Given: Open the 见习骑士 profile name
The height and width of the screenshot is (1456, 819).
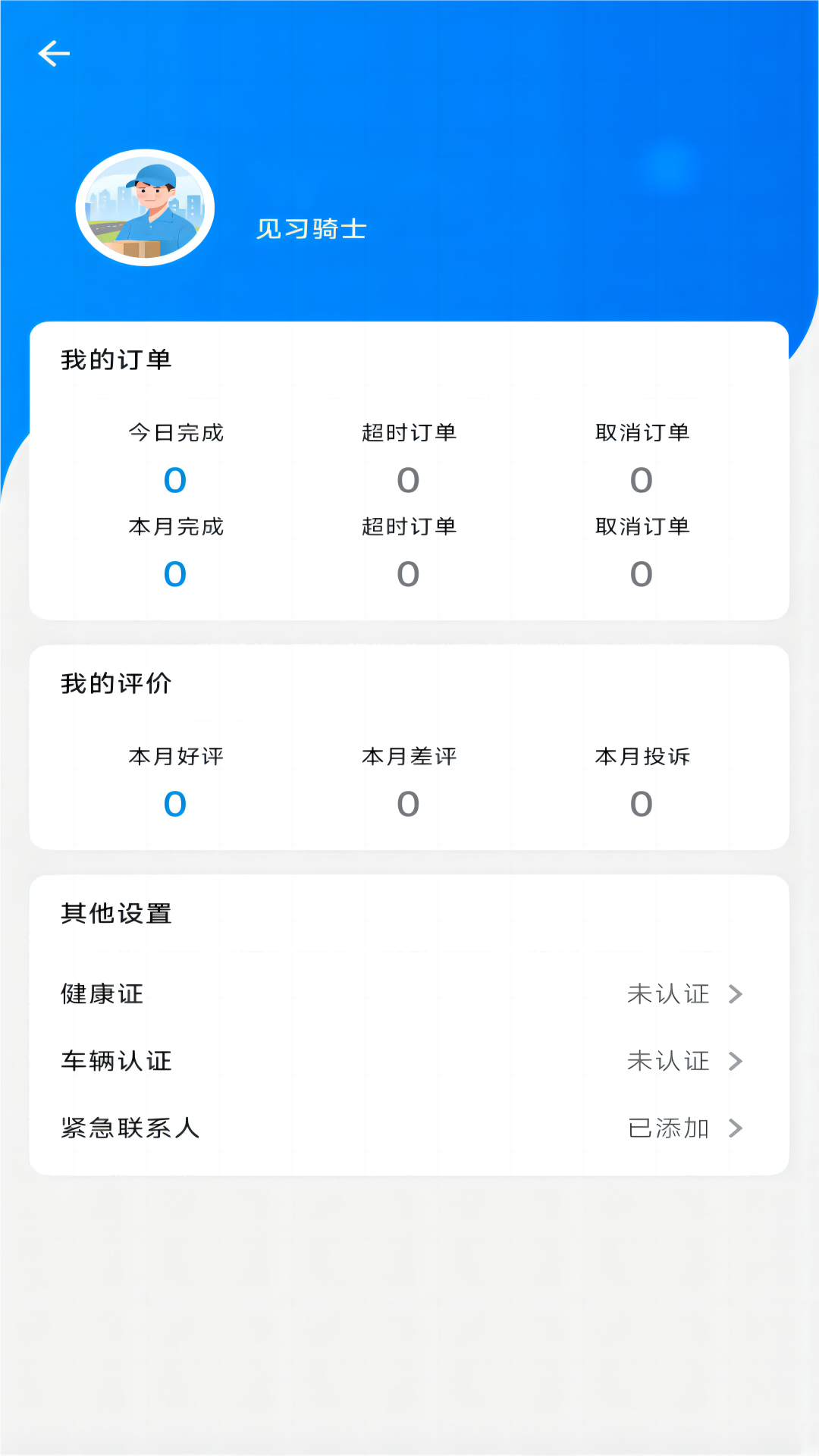Looking at the screenshot, I should (x=312, y=229).
